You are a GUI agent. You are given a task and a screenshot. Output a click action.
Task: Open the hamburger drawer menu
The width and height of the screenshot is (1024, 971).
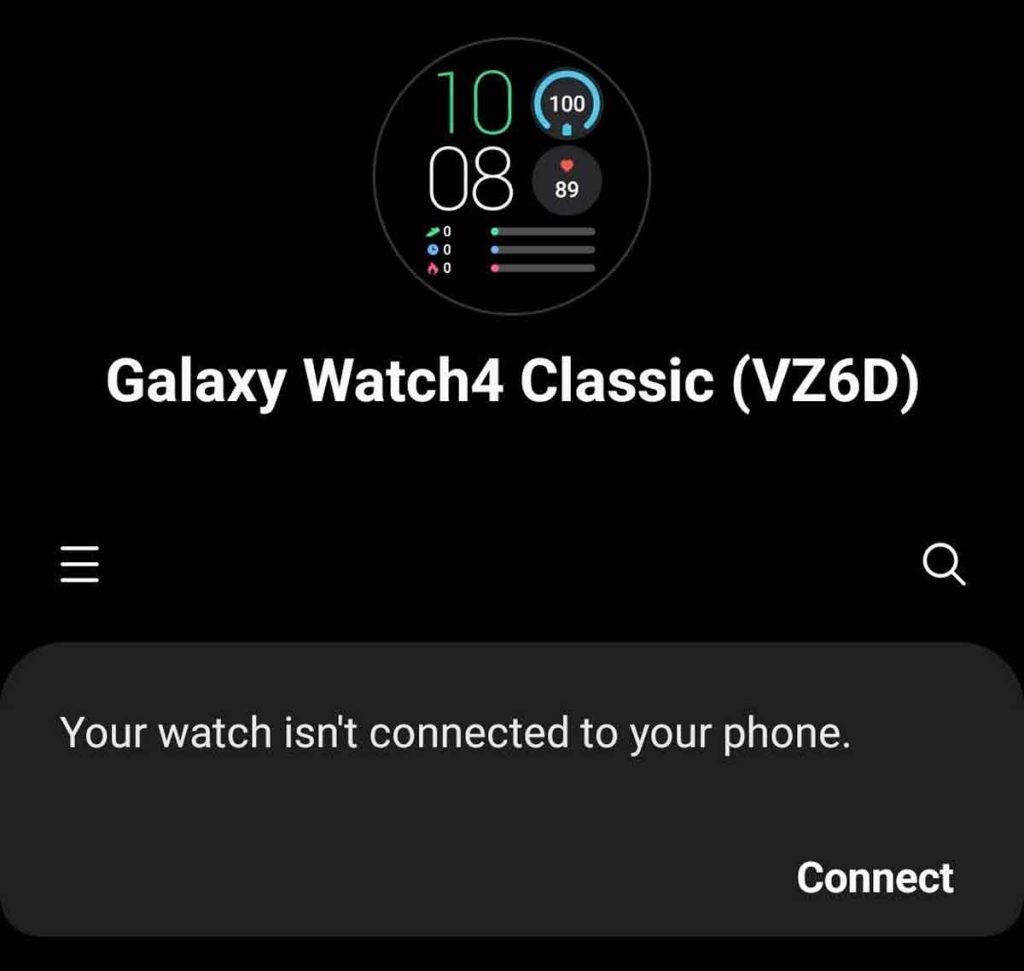[x=80, y=564]
